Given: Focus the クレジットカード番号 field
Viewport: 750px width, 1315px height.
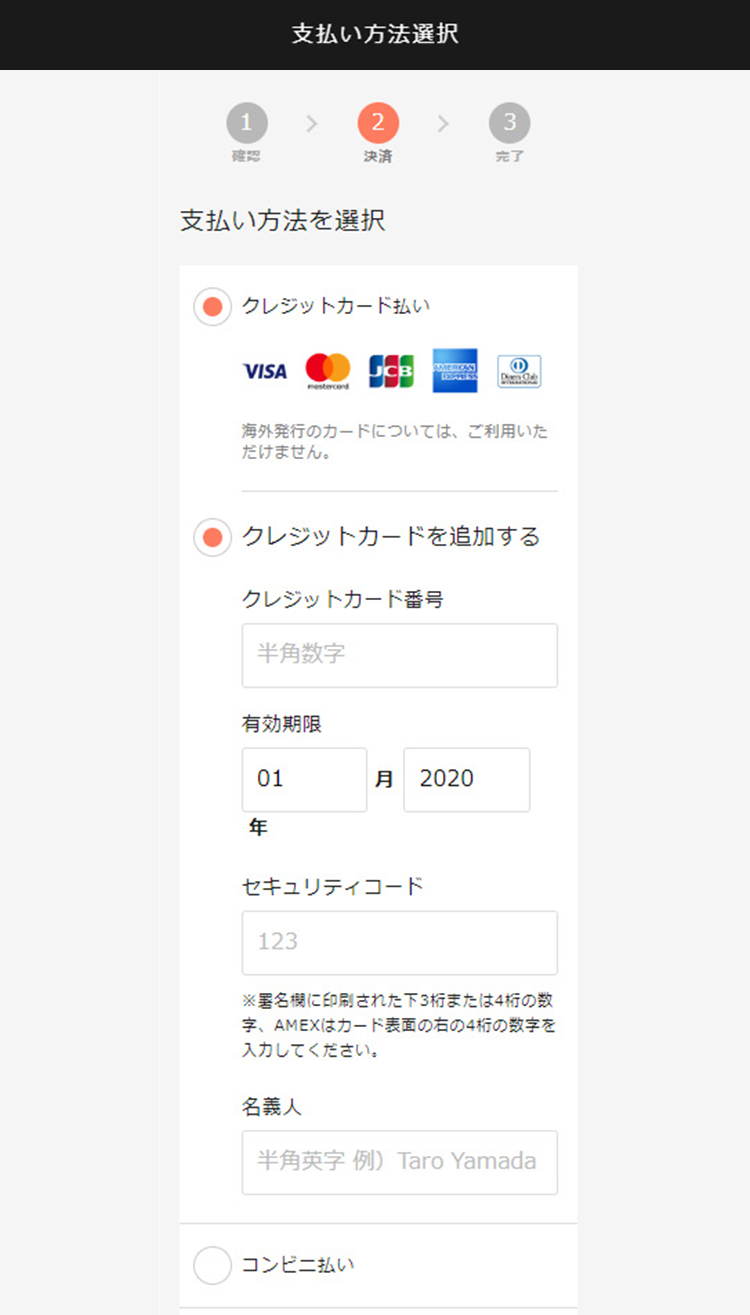Looking at the screenshot, I should point(400,655).
